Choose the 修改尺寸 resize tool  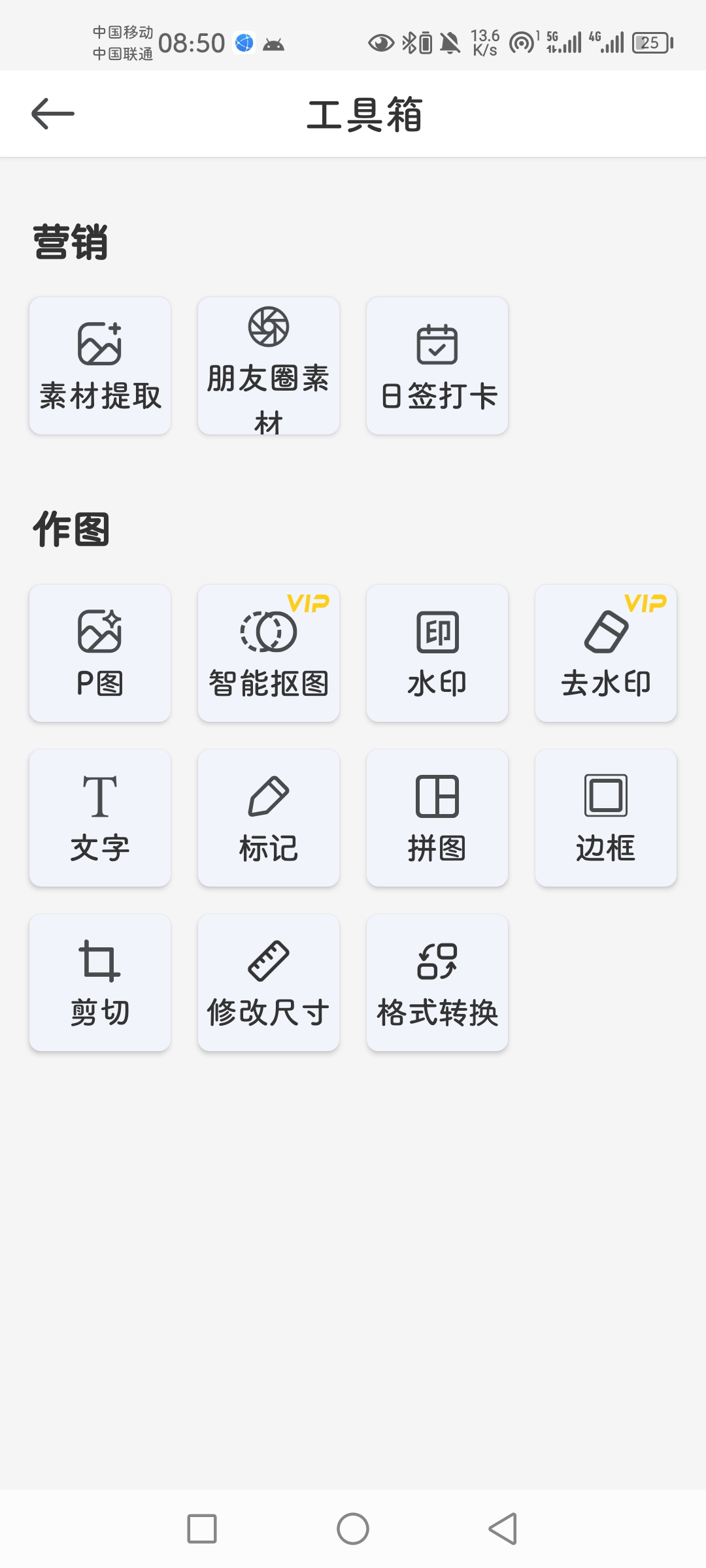(269, 983)
